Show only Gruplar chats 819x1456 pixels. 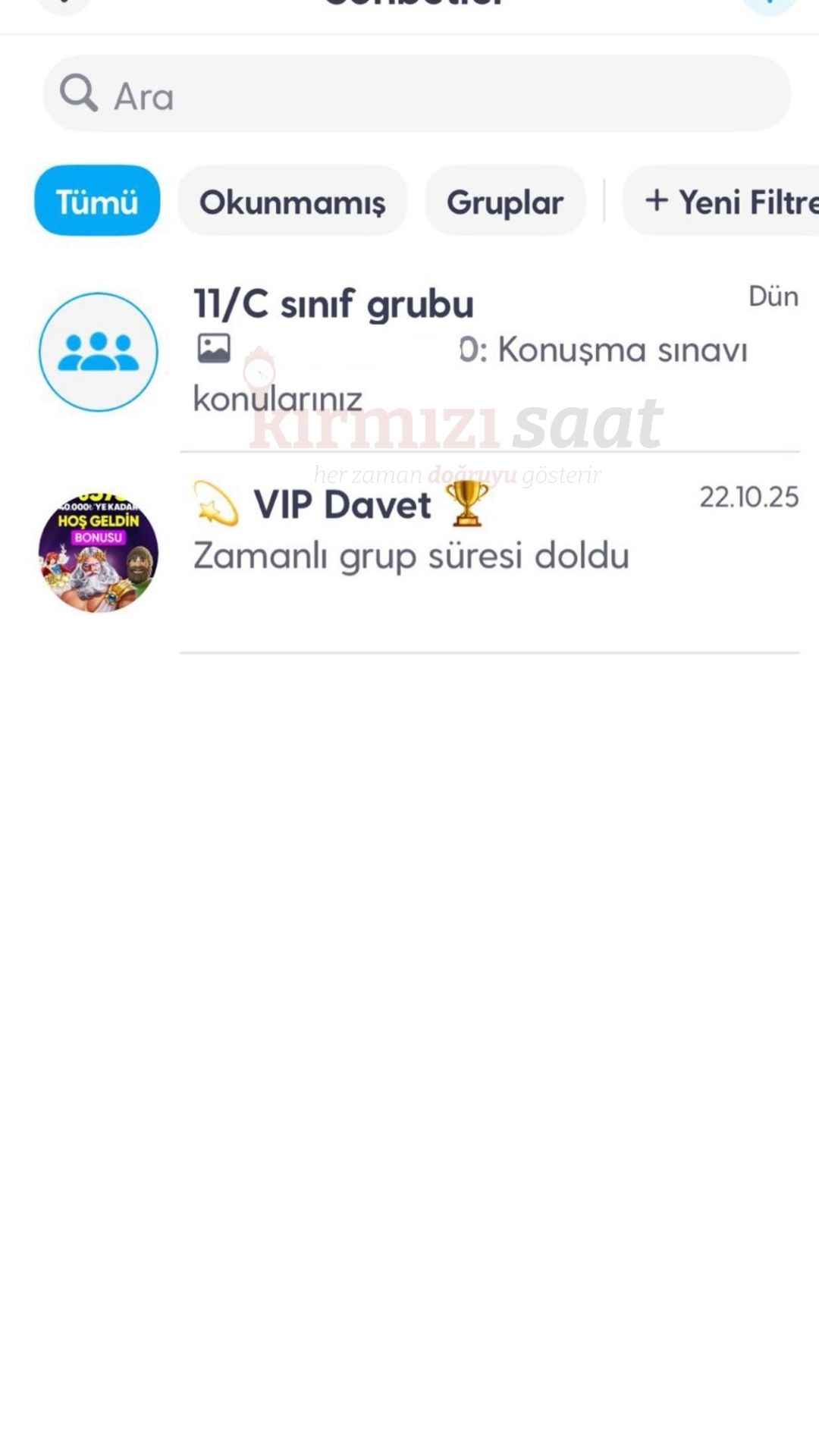505,201
